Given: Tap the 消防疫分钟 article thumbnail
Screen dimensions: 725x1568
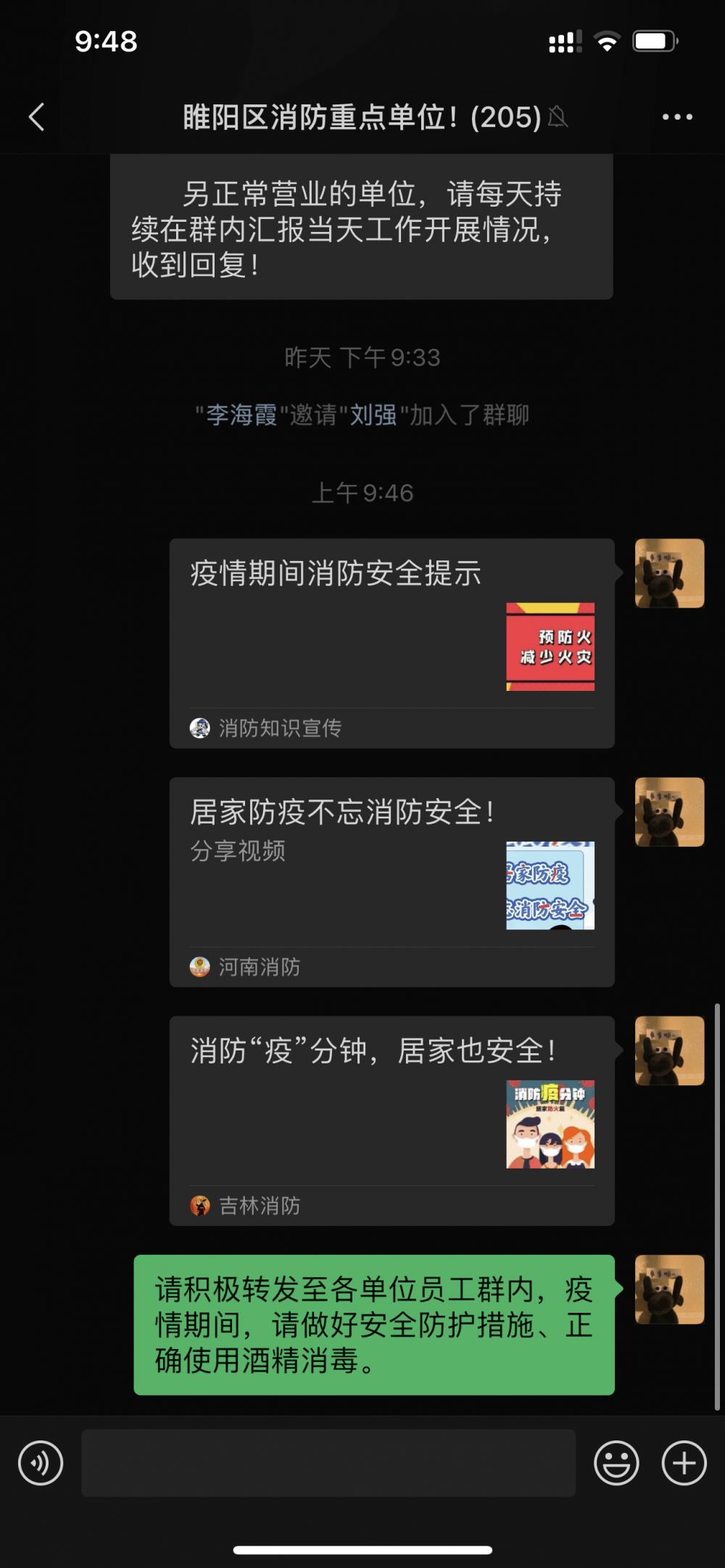Looking at the screenshot, I should click(x=550, y=1122).
